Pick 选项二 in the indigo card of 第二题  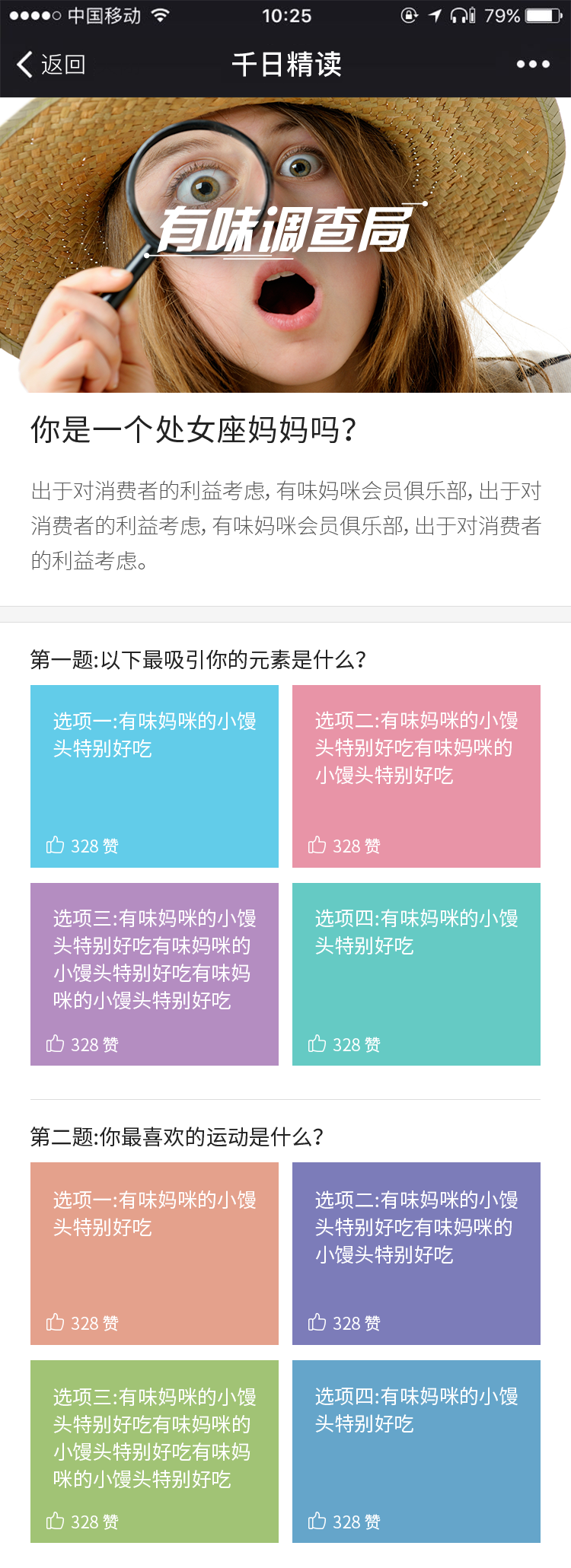pyautogui.click(x=416, y=1253)
